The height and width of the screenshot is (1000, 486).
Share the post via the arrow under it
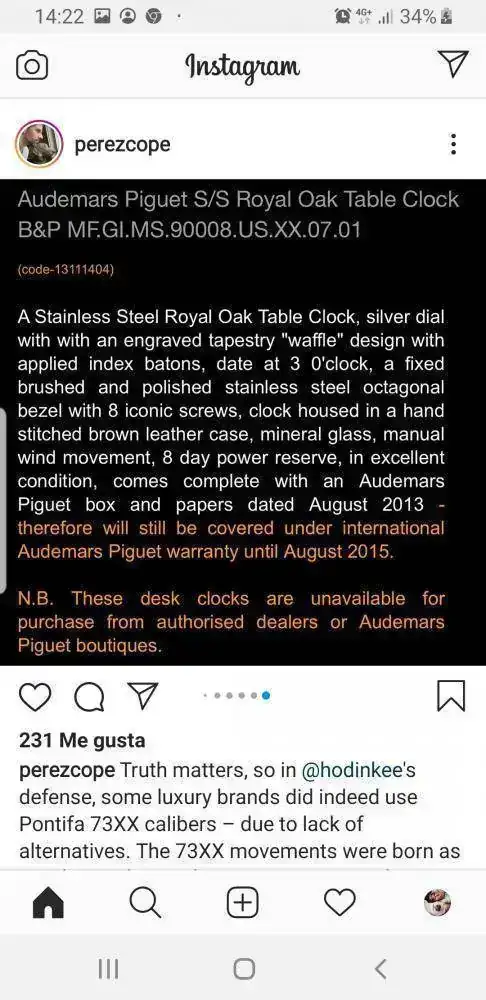click(143, 695)
